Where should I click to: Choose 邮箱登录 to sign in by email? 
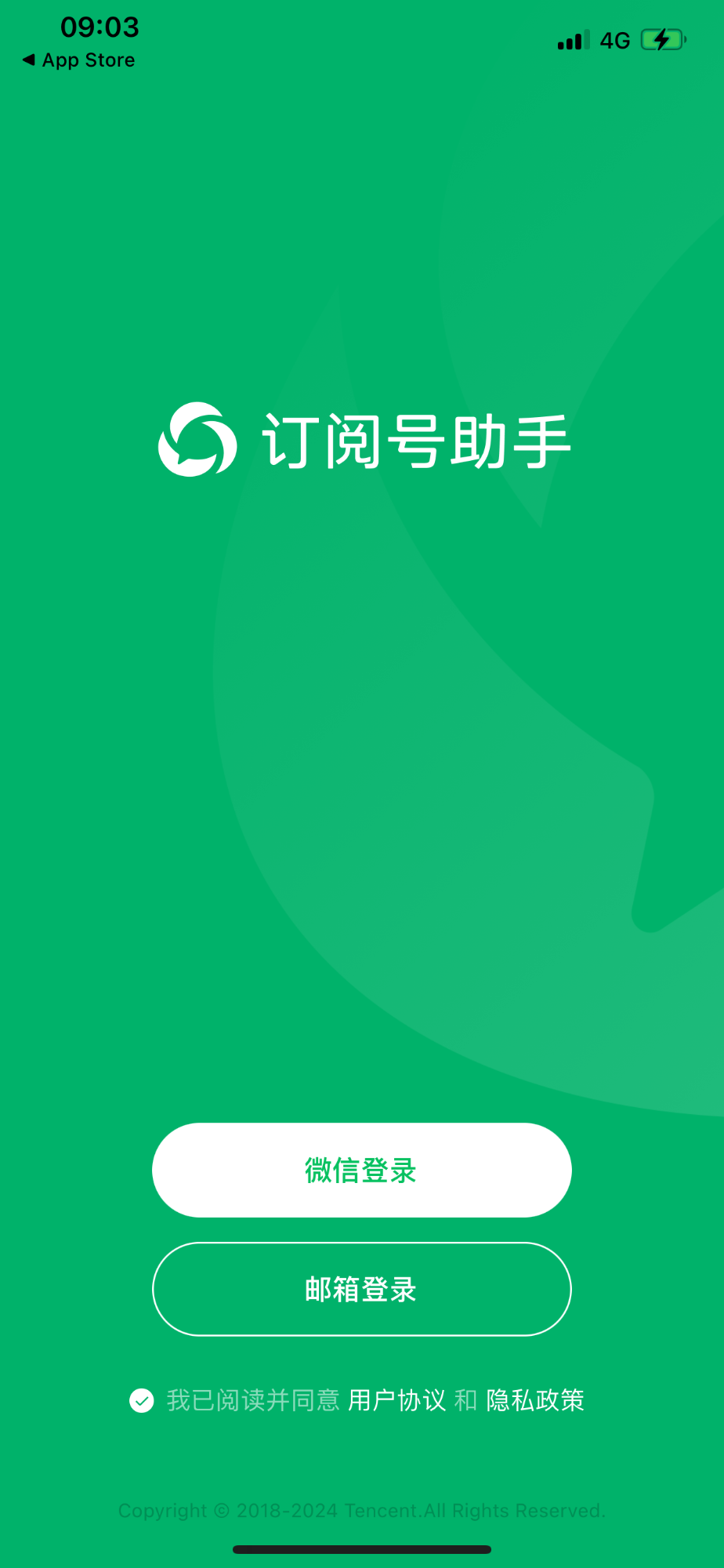(x=361, y=1289)
